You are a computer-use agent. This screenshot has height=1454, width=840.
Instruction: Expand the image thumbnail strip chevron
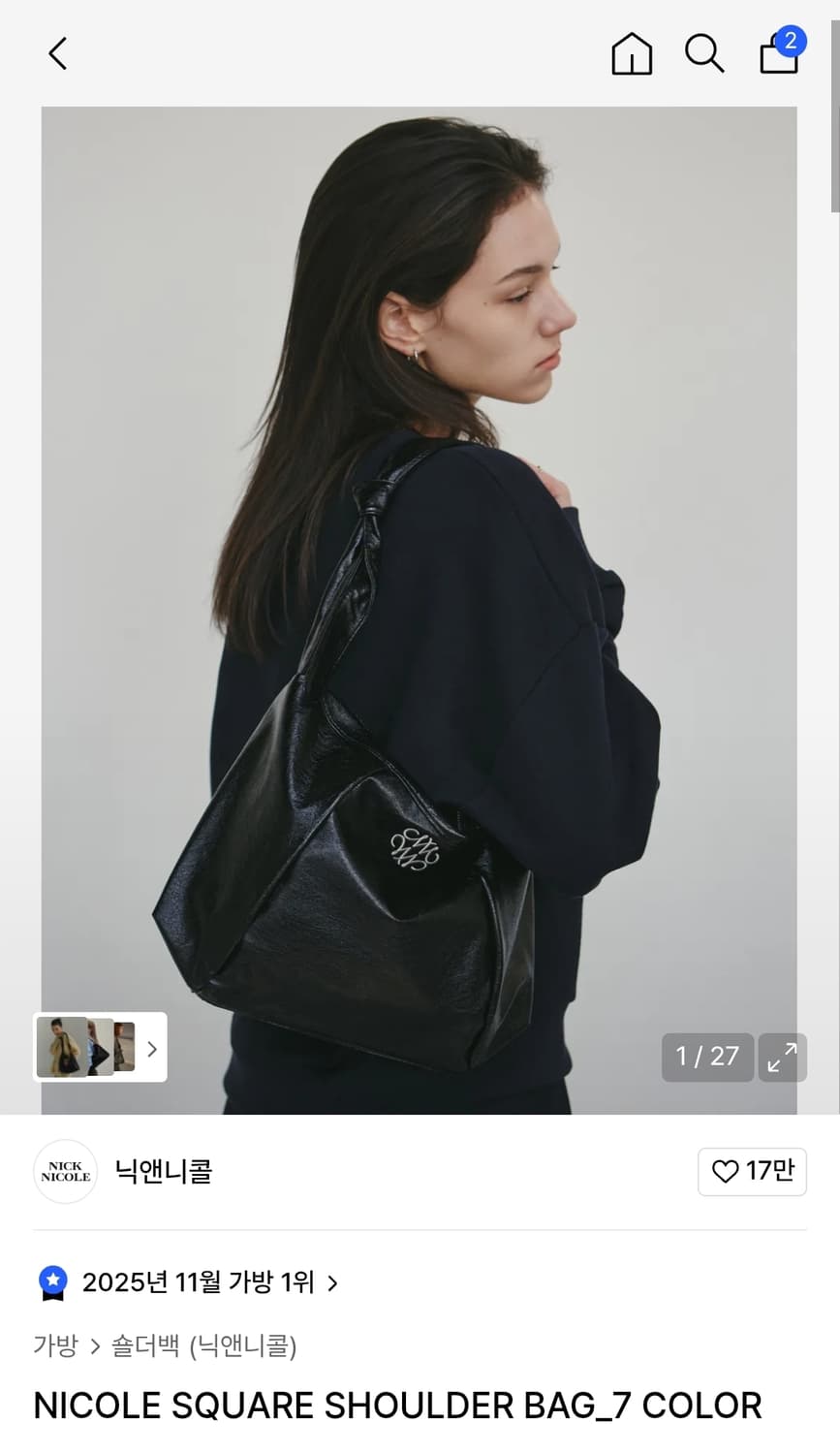click(x=151, y=1048)
